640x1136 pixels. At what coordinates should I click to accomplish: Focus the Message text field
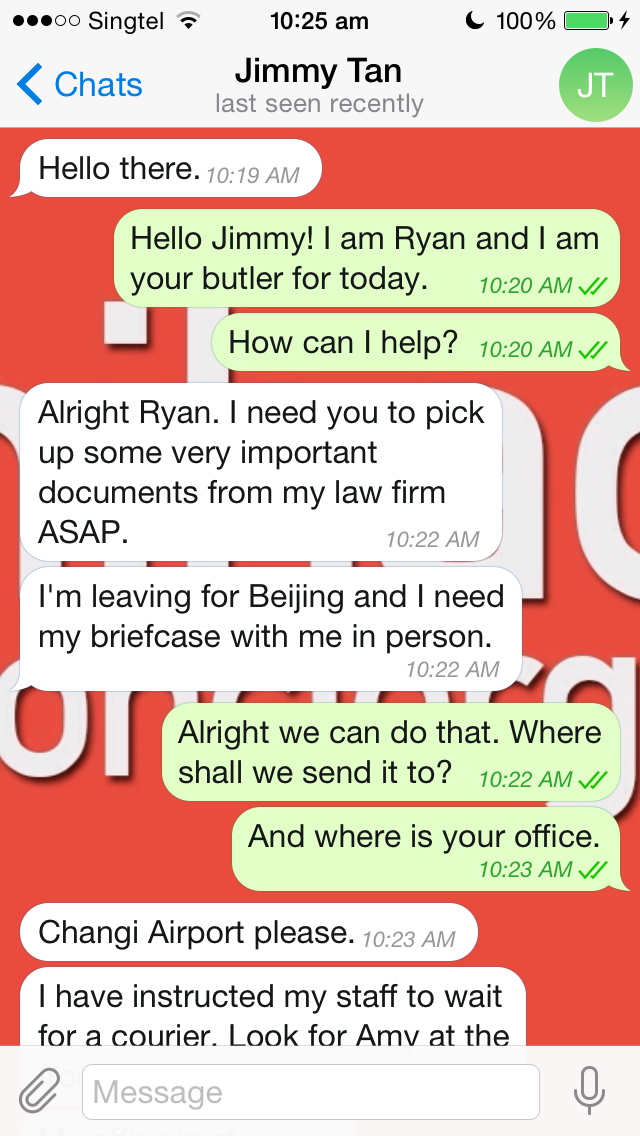coord(310,1091)
